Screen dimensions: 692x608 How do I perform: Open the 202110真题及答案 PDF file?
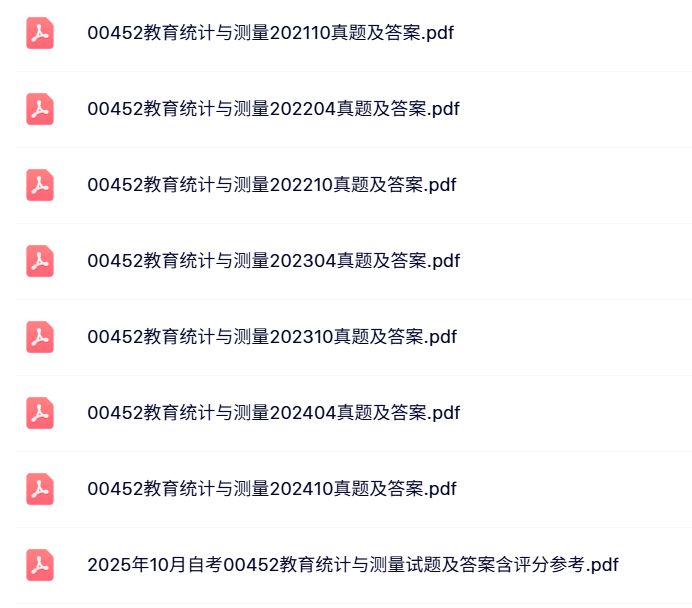click(271, 33)
